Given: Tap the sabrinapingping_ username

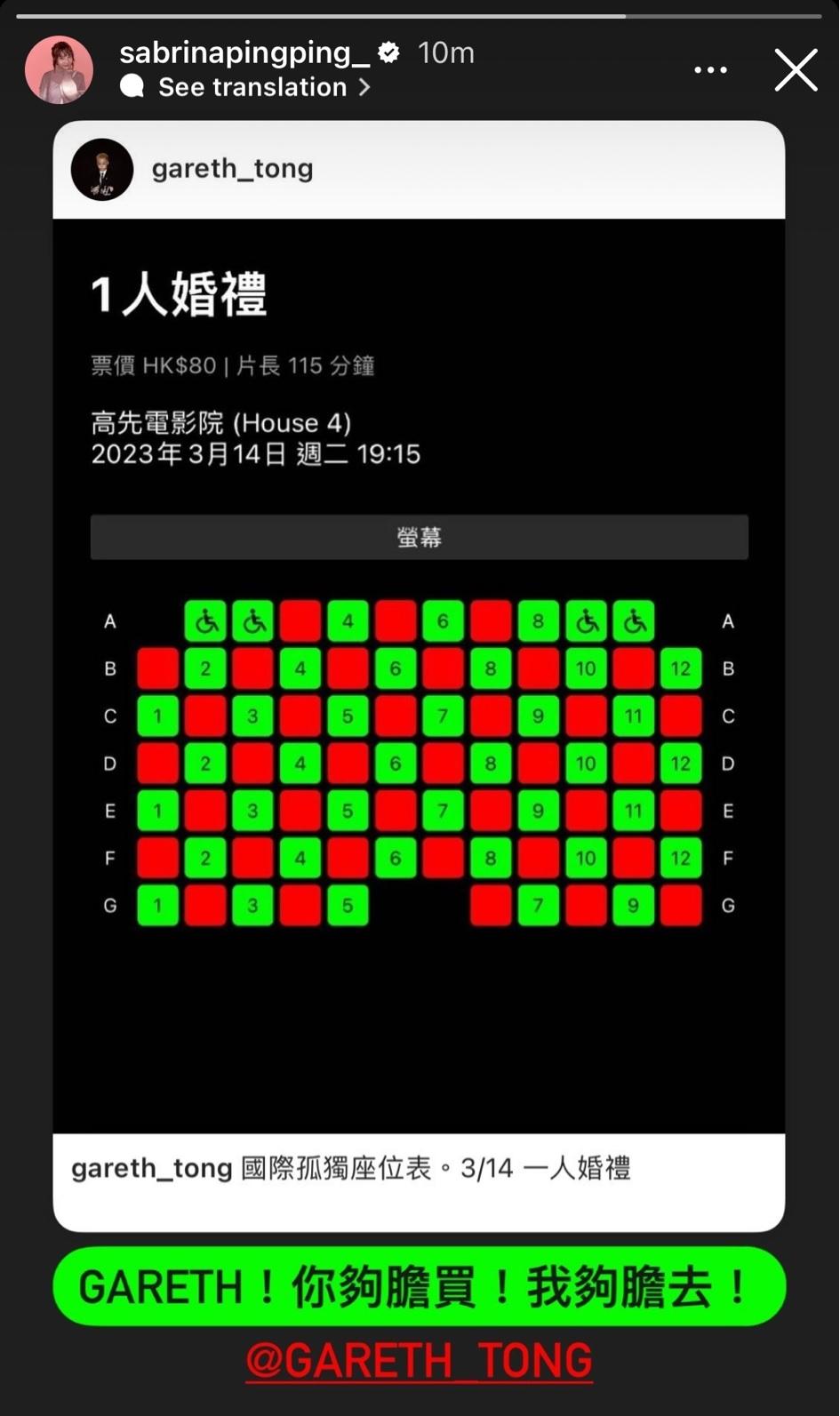Looking at the screenshot, I should pos(244,52).
